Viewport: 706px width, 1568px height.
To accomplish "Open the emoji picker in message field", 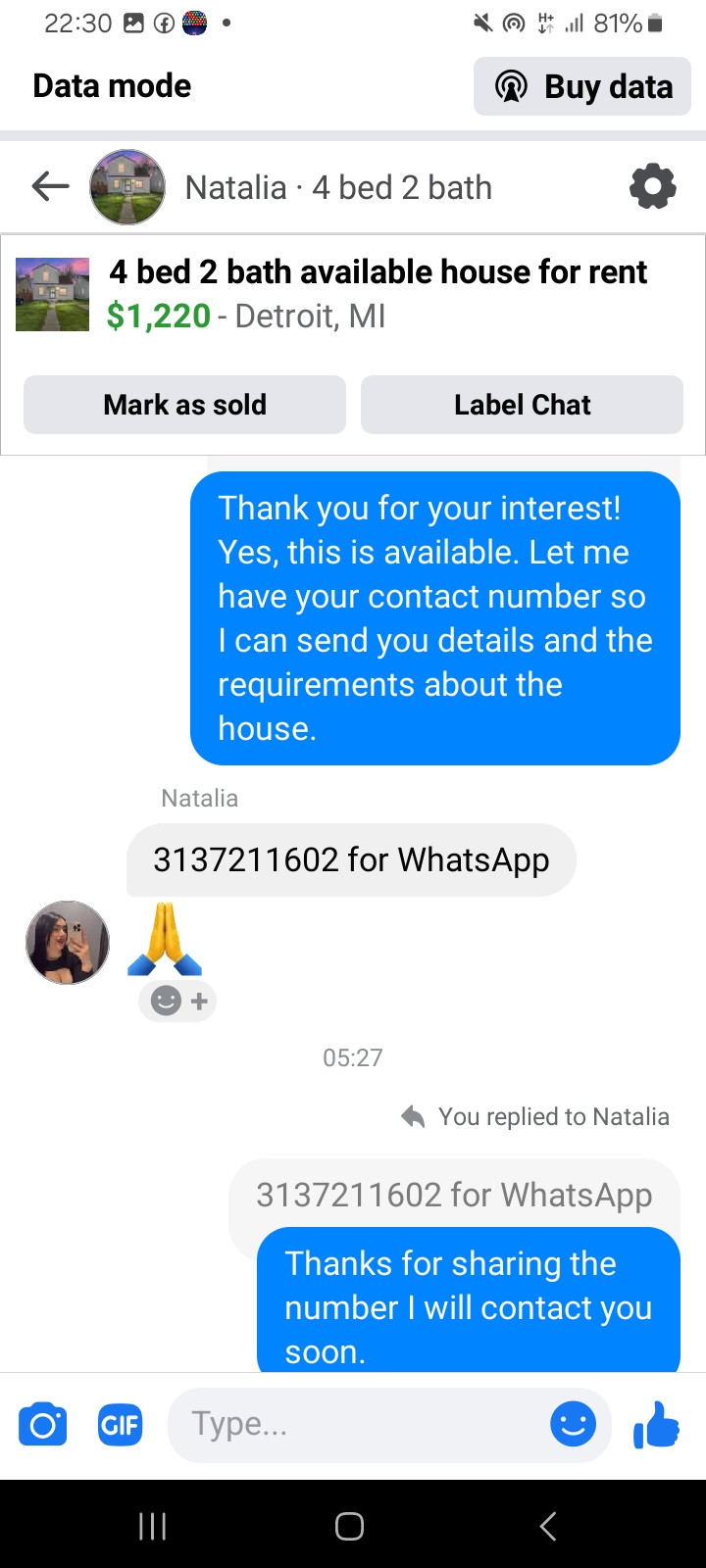I will (574, 1424).
